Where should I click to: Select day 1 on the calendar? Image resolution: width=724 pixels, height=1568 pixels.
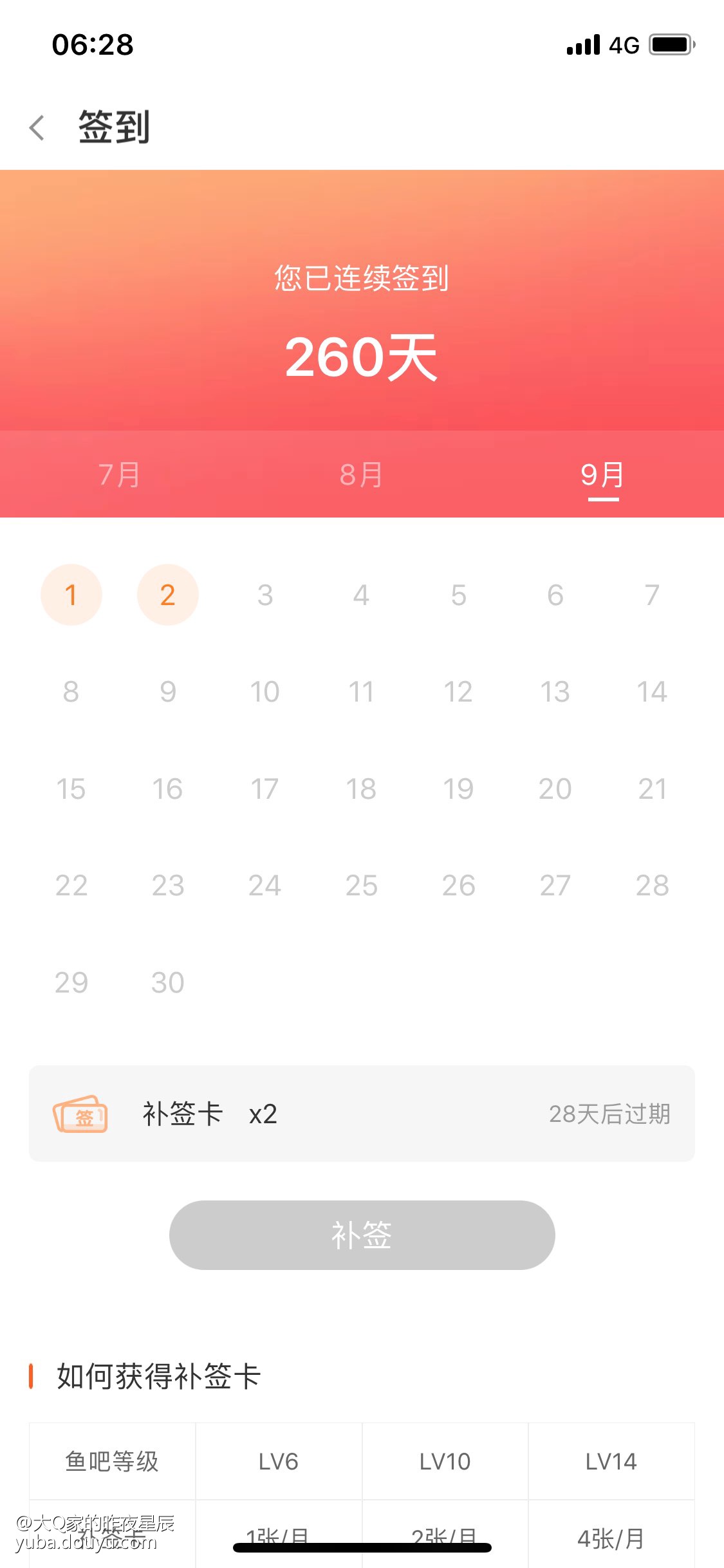coord(71,595)
